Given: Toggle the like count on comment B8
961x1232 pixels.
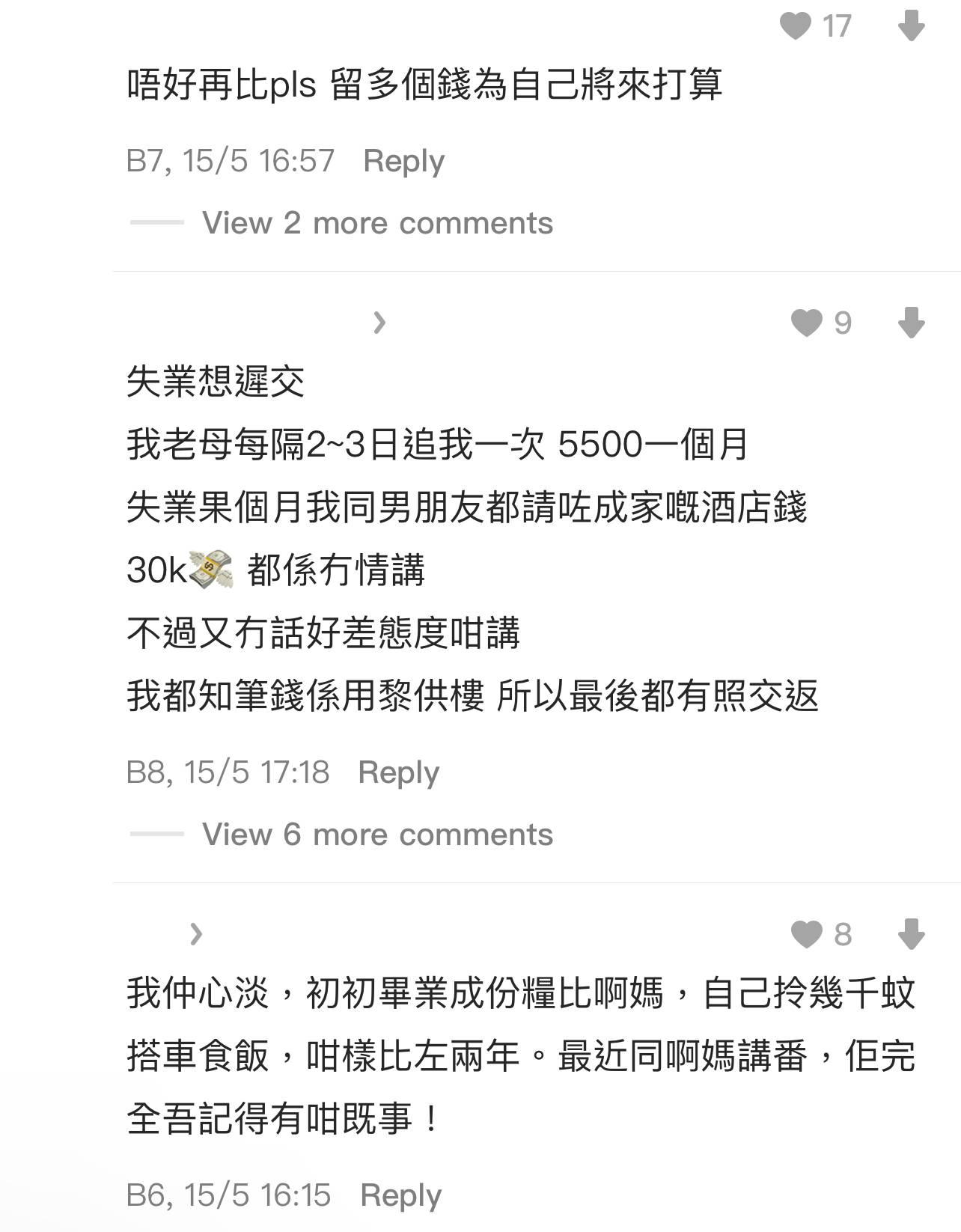Looking at the screenshot, I should click(x=843, y=323).
